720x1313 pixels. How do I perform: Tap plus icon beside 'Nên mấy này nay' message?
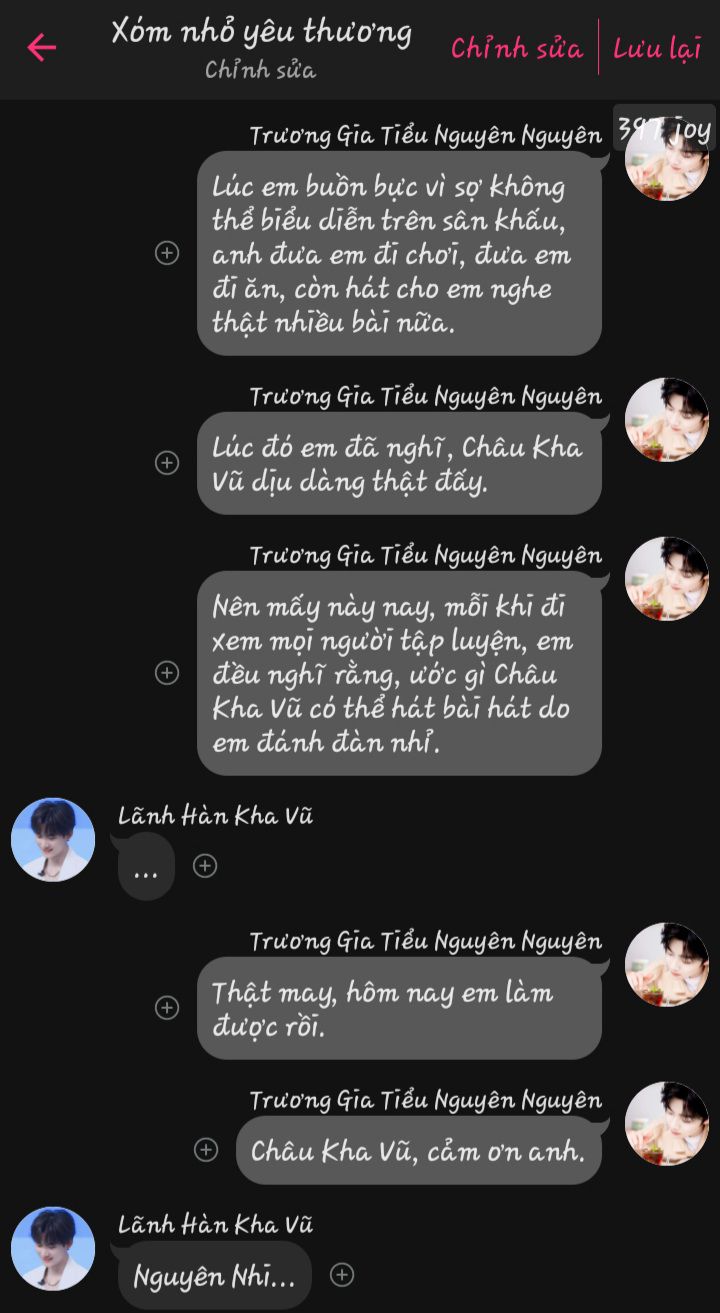167,673
